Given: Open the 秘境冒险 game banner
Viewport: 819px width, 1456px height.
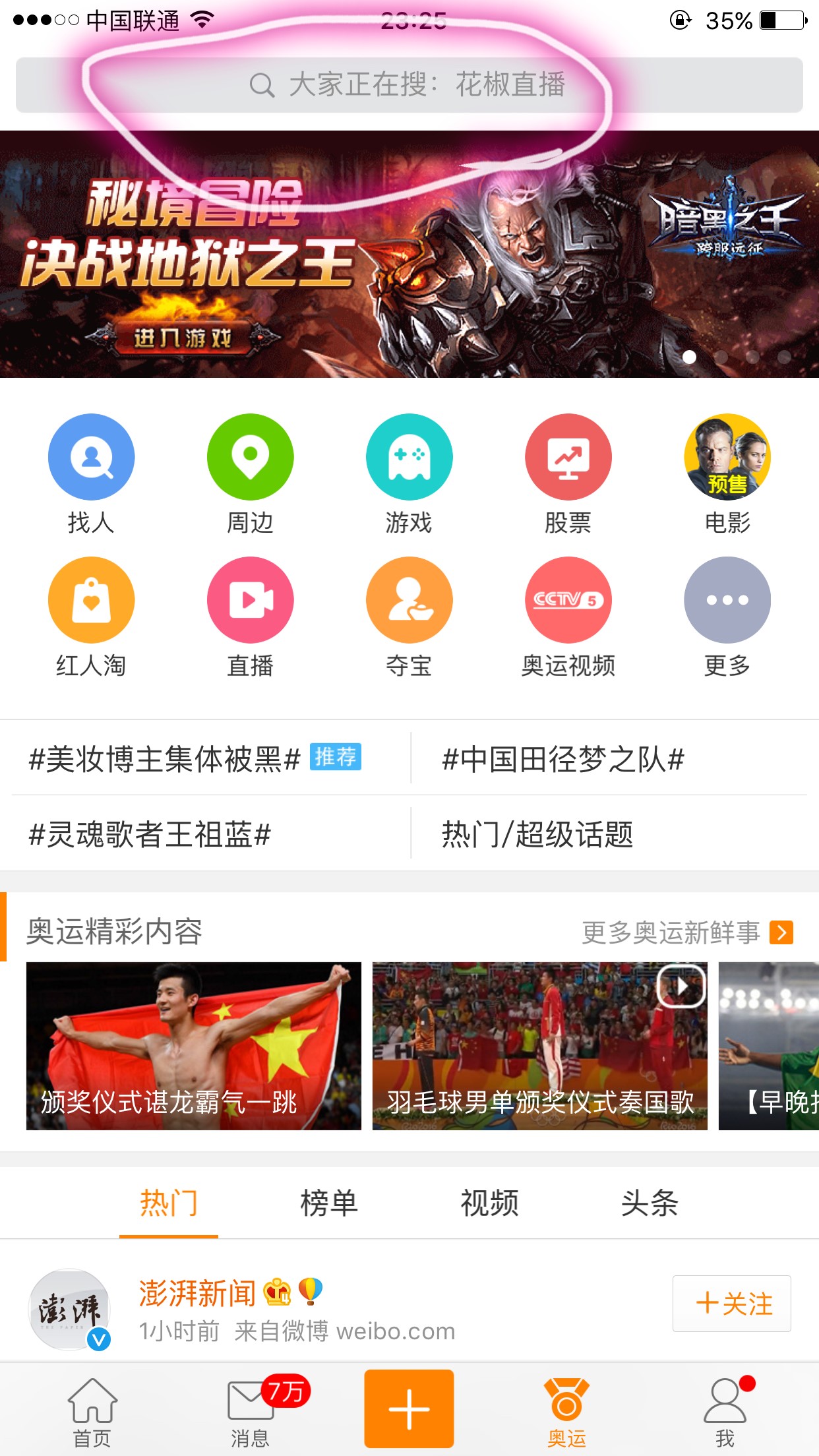Looking at the screenshot, I should pos(409,254).
